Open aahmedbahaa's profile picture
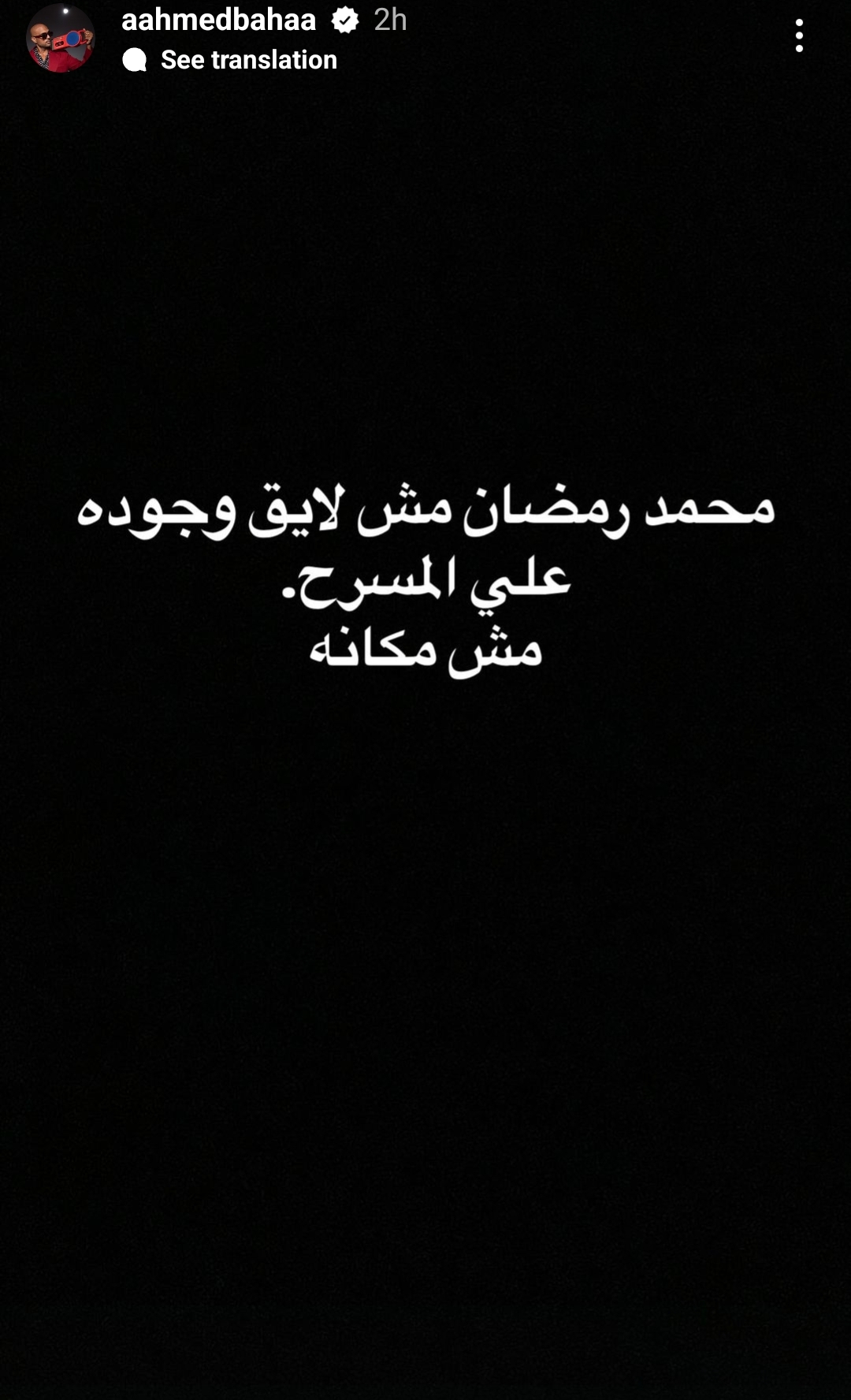The height and width of the screenshot is (1400, 851). (60, 39)
